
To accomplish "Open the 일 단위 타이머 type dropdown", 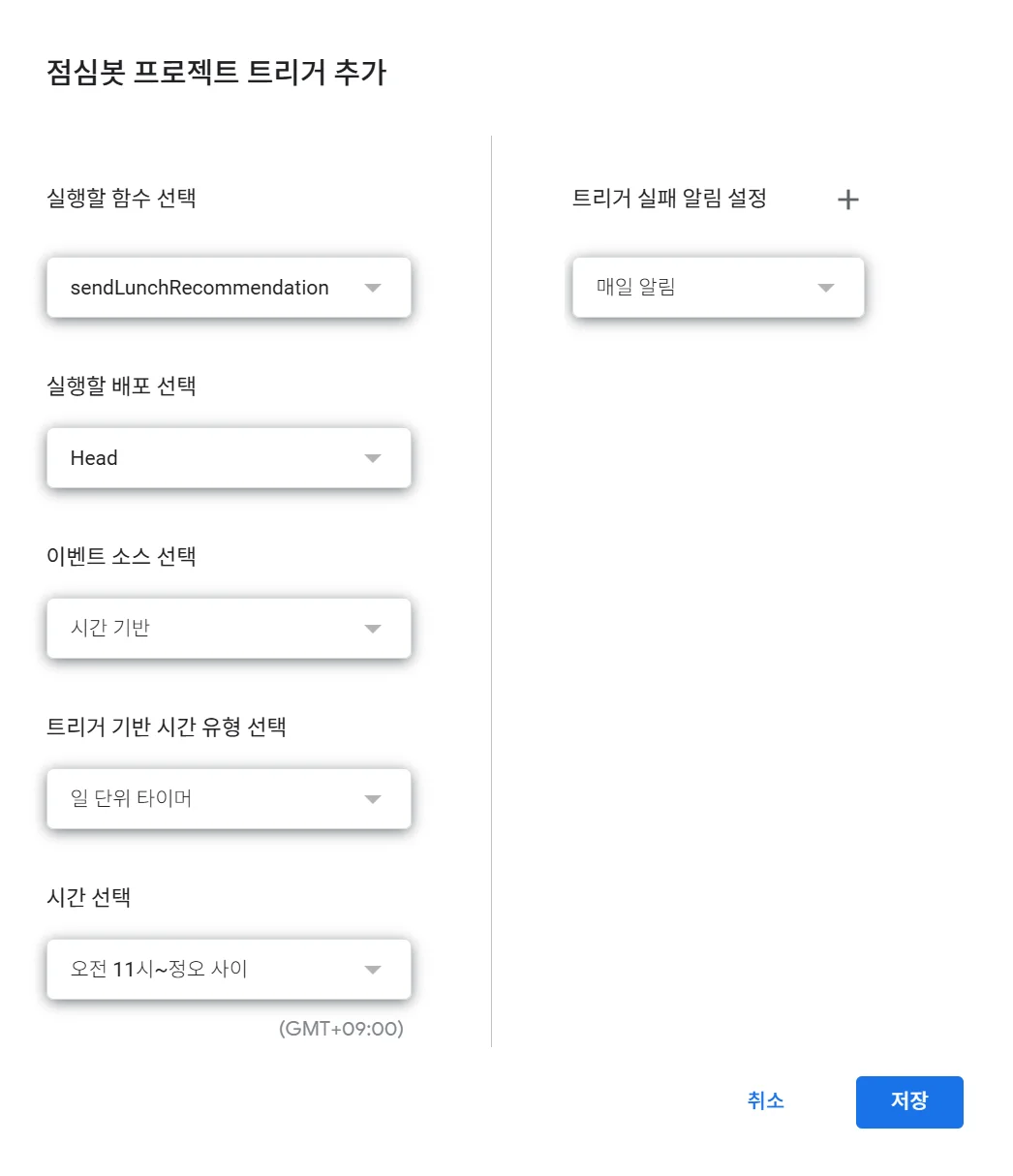I will 229,799.
